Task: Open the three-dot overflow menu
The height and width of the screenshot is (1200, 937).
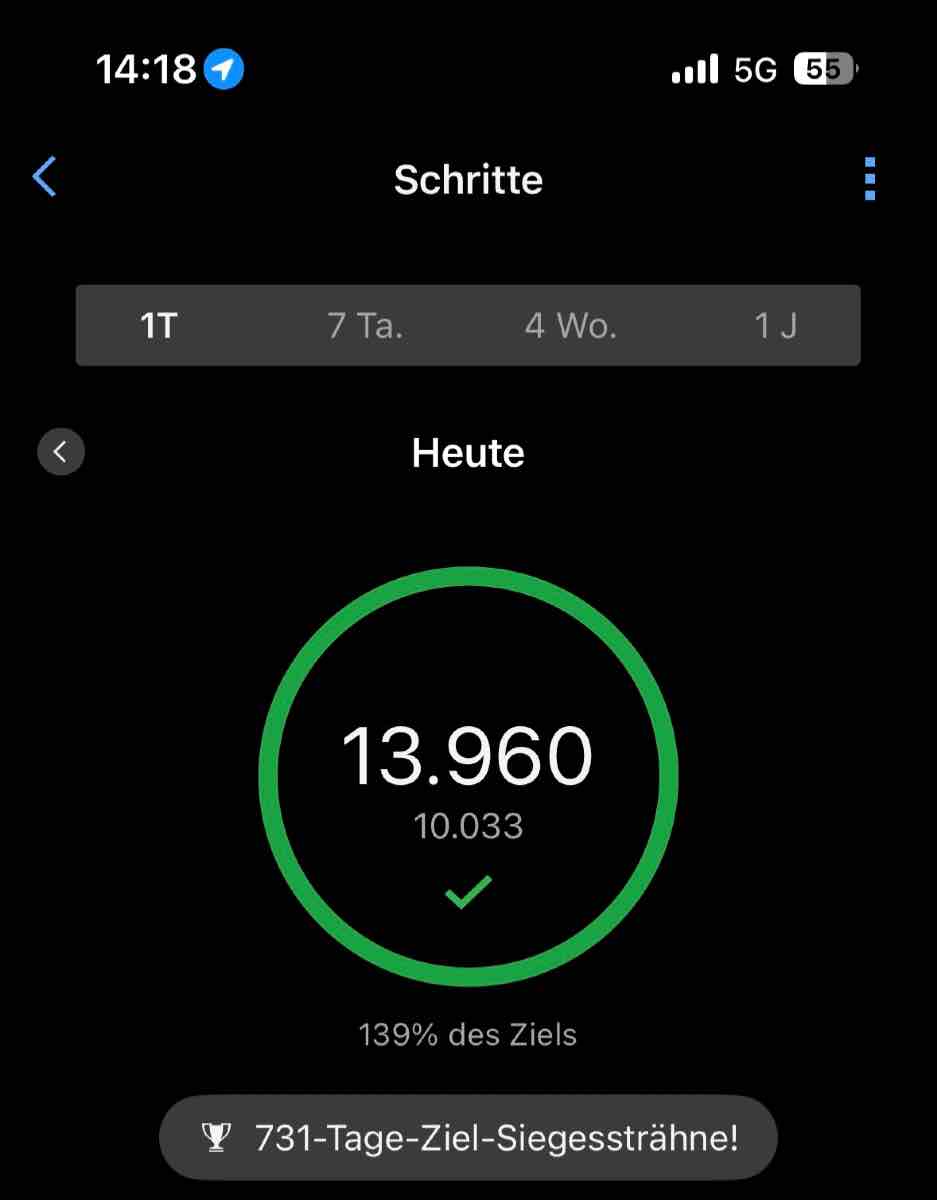Action: (869, 179)
